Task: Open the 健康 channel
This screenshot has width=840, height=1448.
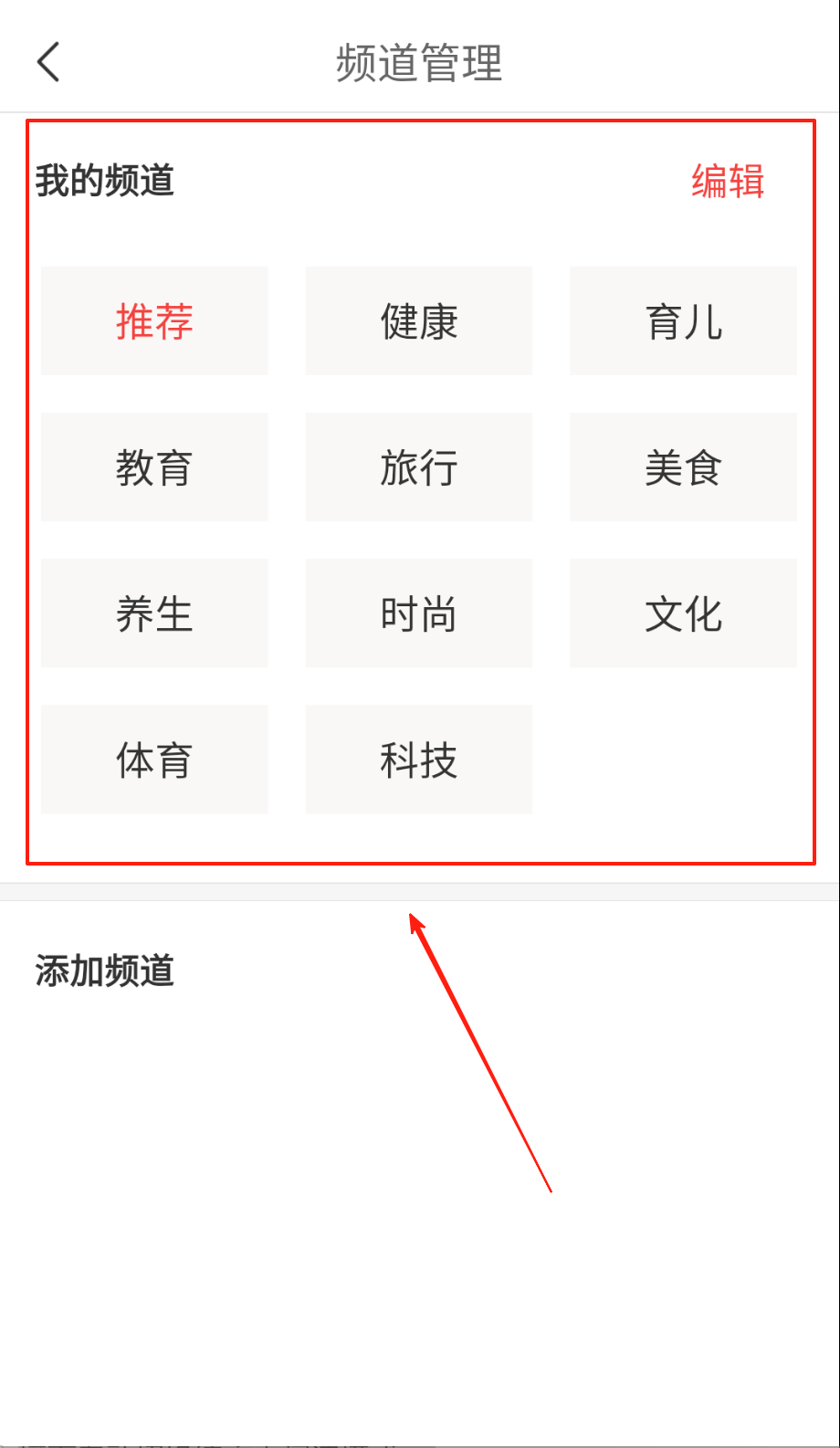Action: 418,321
